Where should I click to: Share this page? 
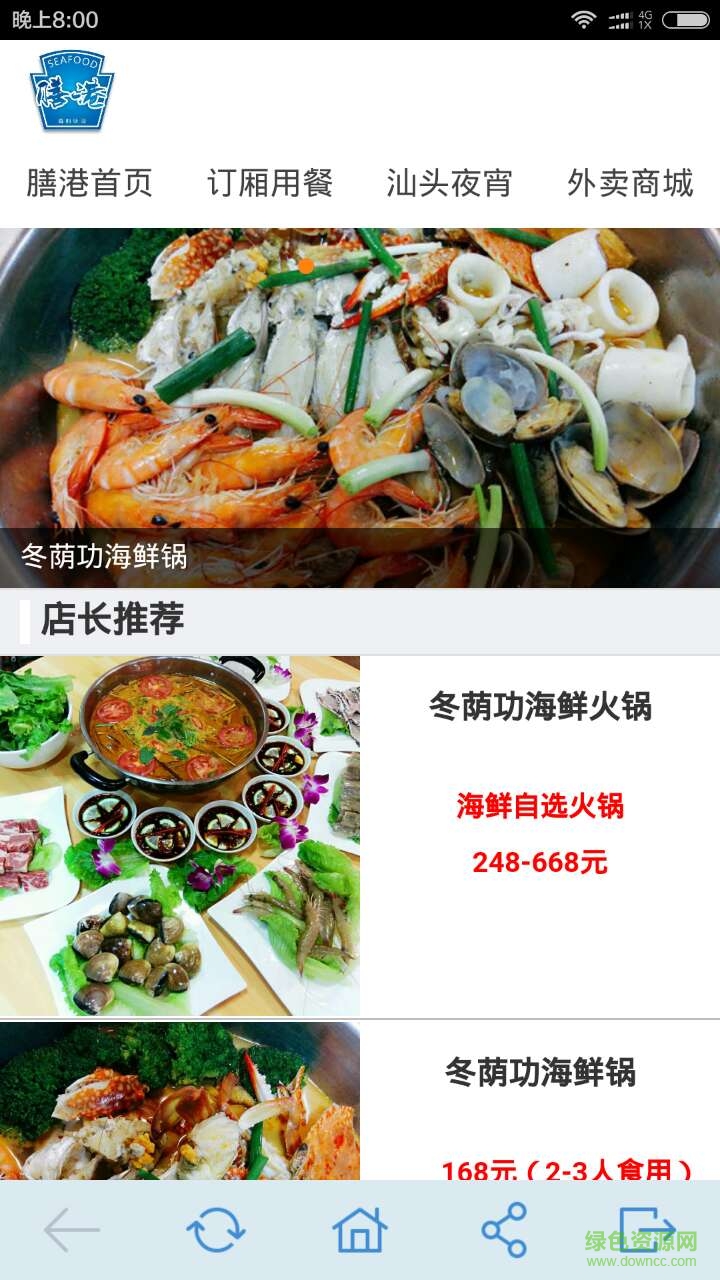pos(504,1230)
